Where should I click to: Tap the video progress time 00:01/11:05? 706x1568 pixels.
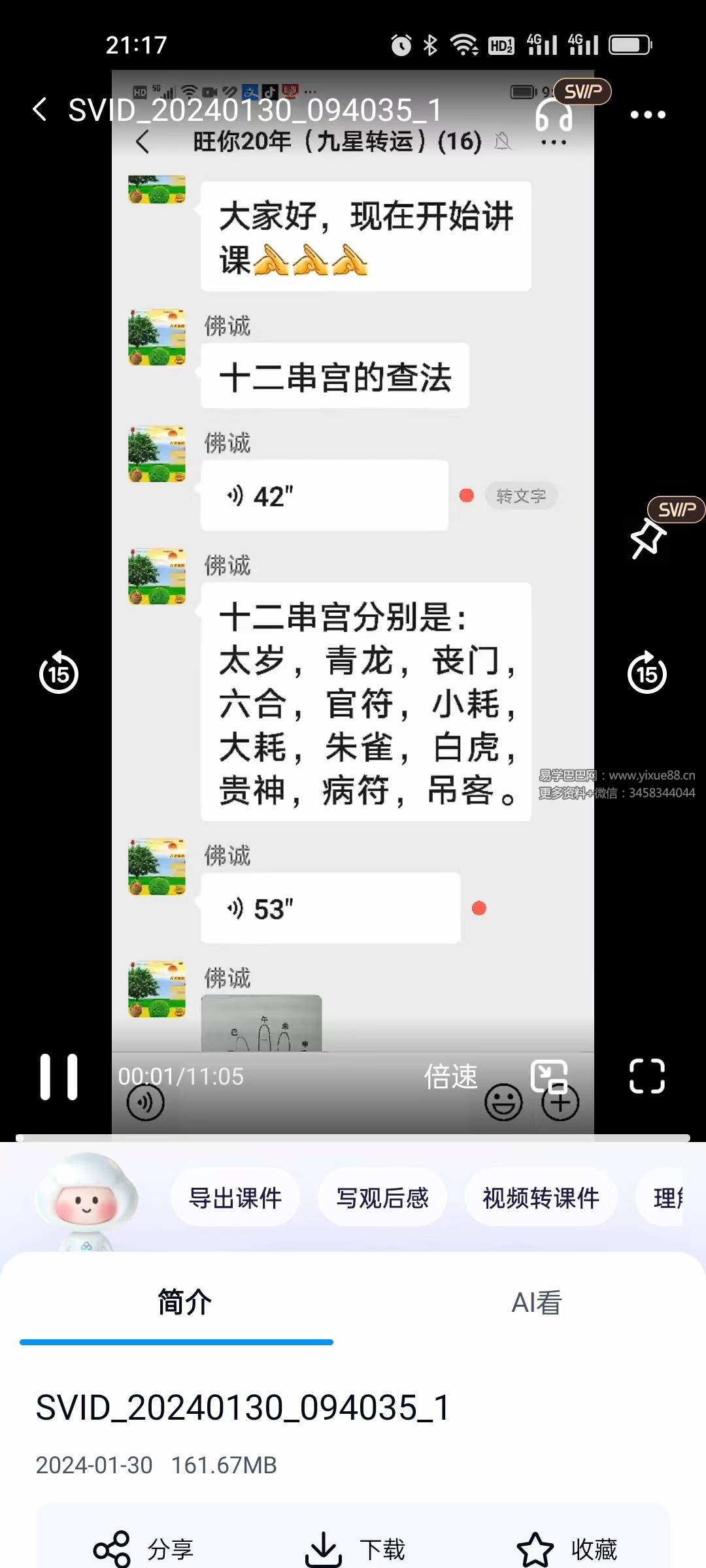(180, 1076)
